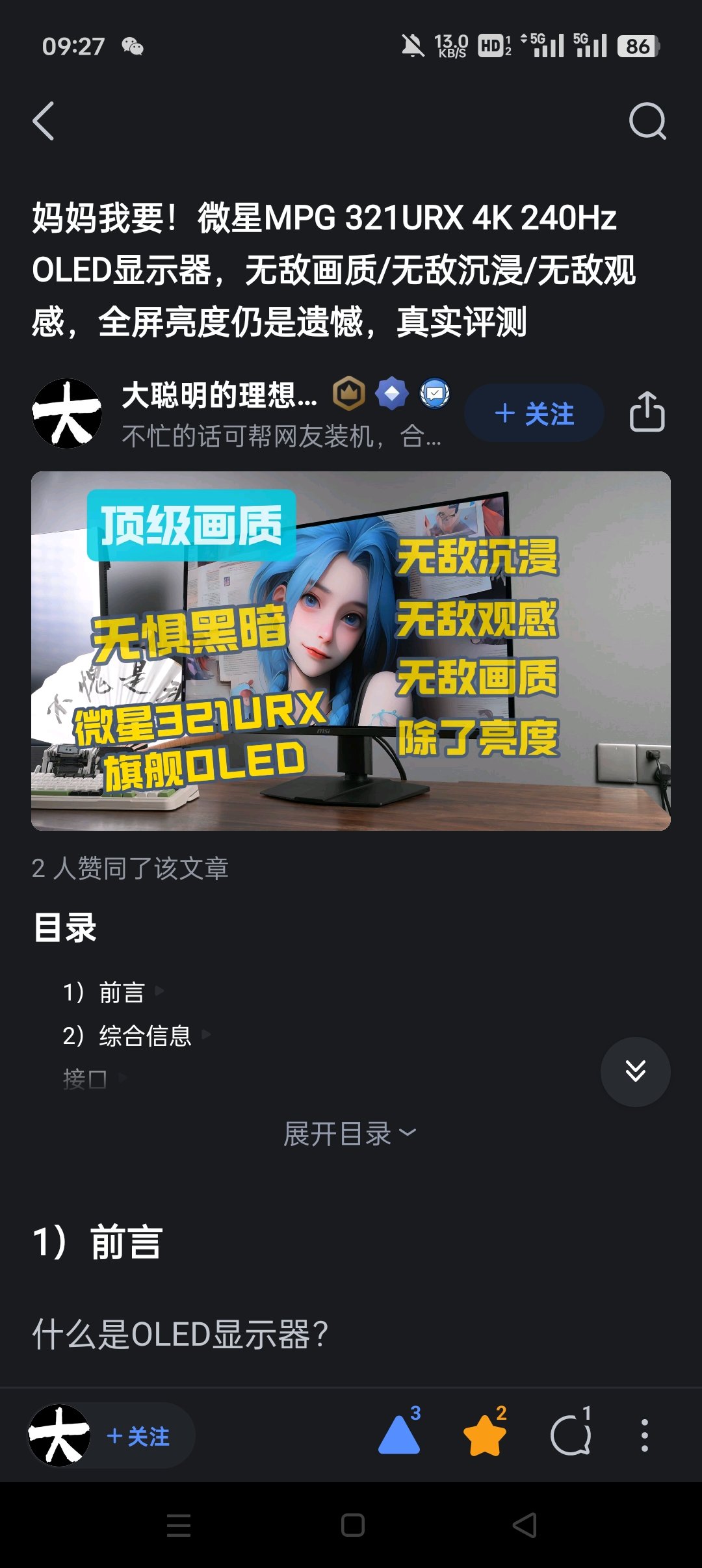This screenshot has width=702, height=1568.
Task: Jump to 综合信息 in the table of contents
Action: click(x=144, y=1036)
